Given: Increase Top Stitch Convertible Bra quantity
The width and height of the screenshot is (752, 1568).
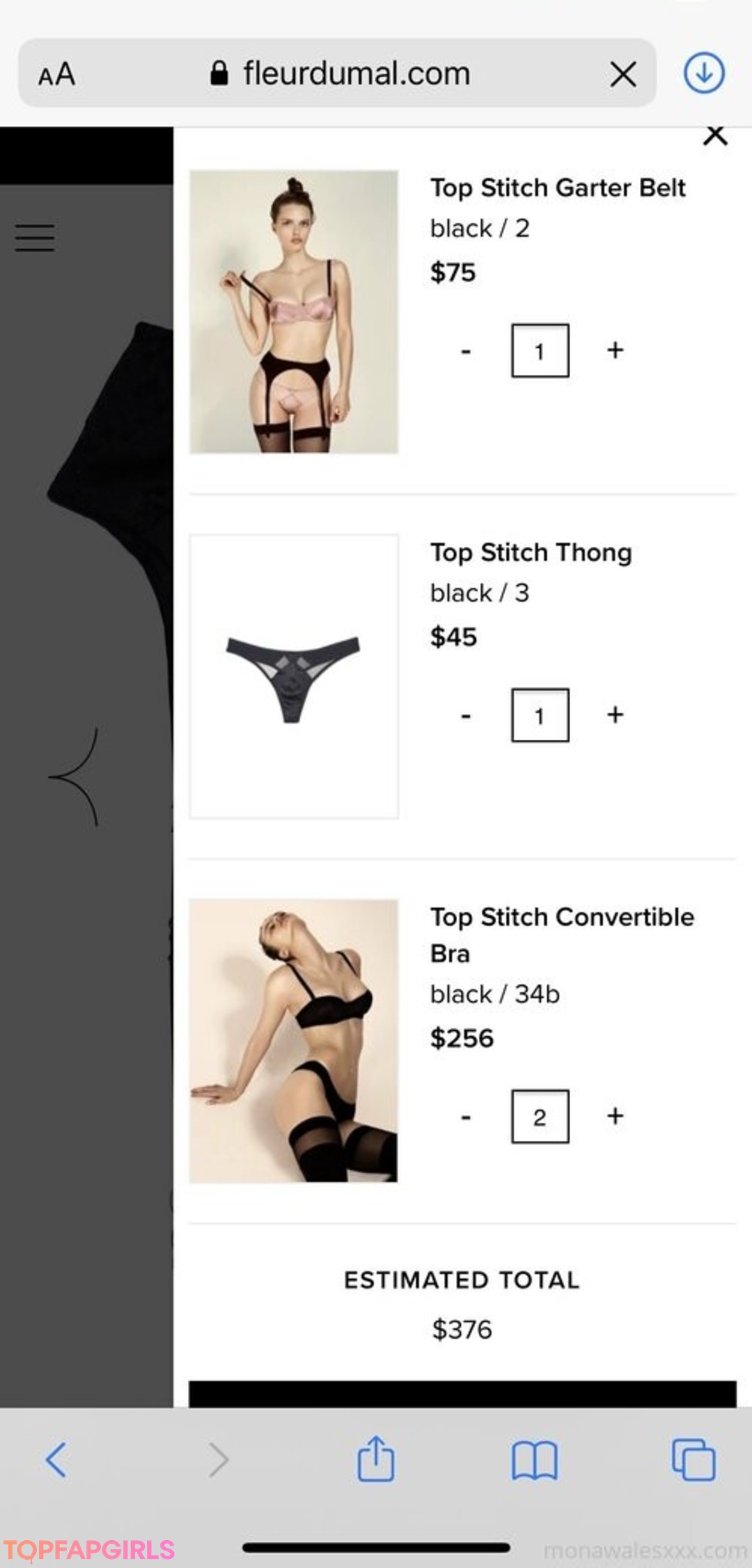Looking at the screenshot, I should click(x=615, y=1115).
